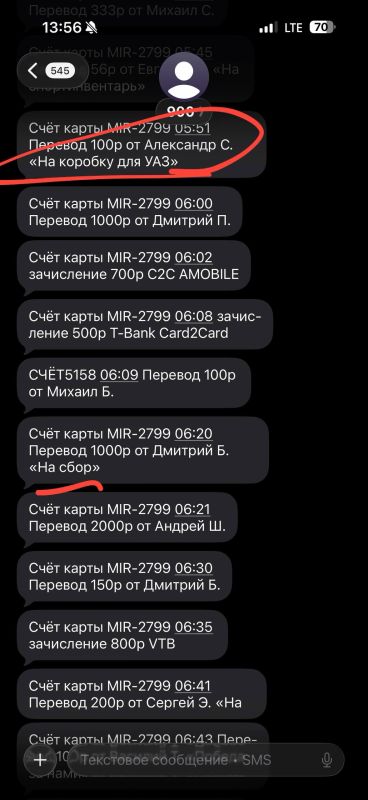Tap the underlined time 06:09
This screenshot has width=368, height=800.
pyautogui.click(x=119, y=376)
